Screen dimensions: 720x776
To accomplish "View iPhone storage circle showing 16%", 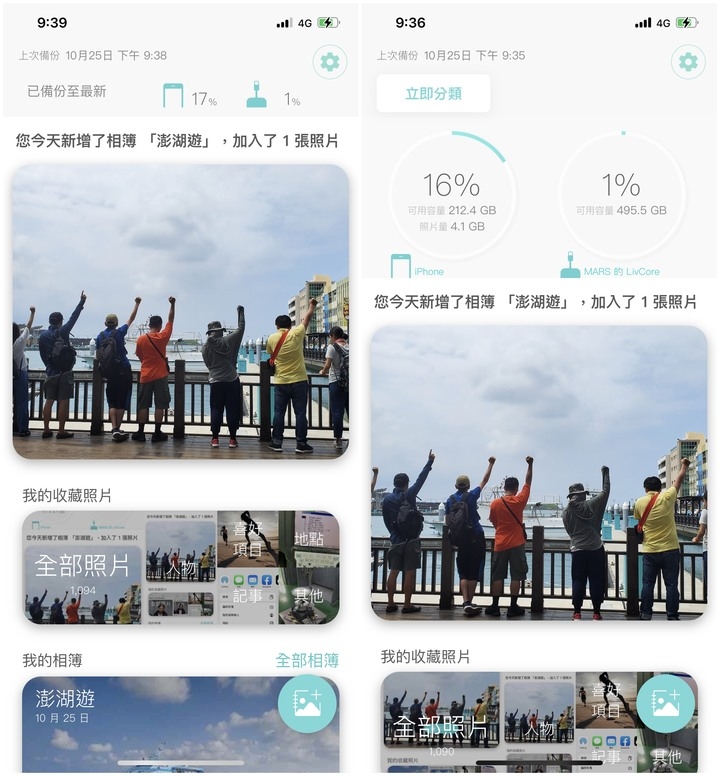I will pos(452,195).
